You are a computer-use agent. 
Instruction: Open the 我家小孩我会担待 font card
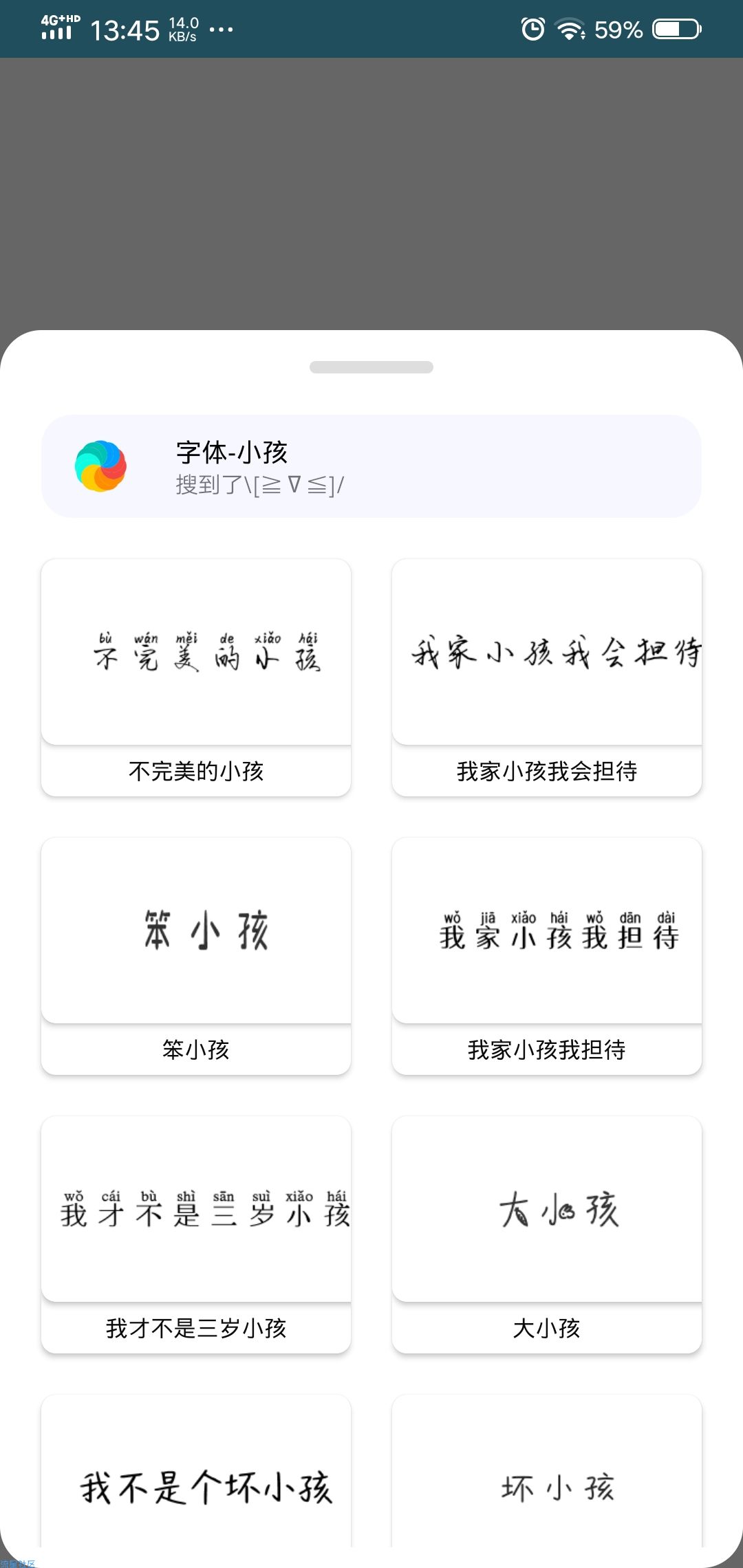[547, 677]
